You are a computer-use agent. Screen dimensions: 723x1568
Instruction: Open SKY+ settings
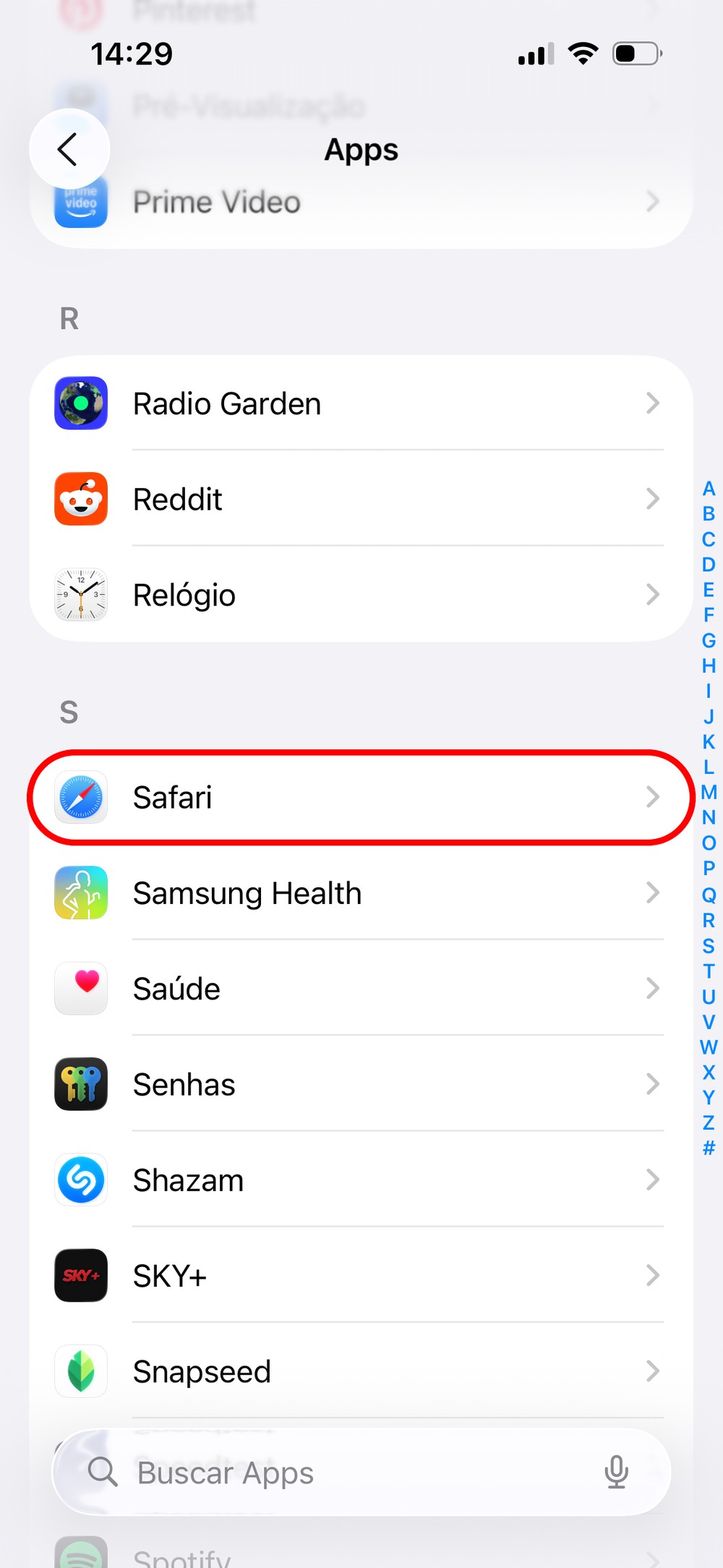tap(360, 1276)
